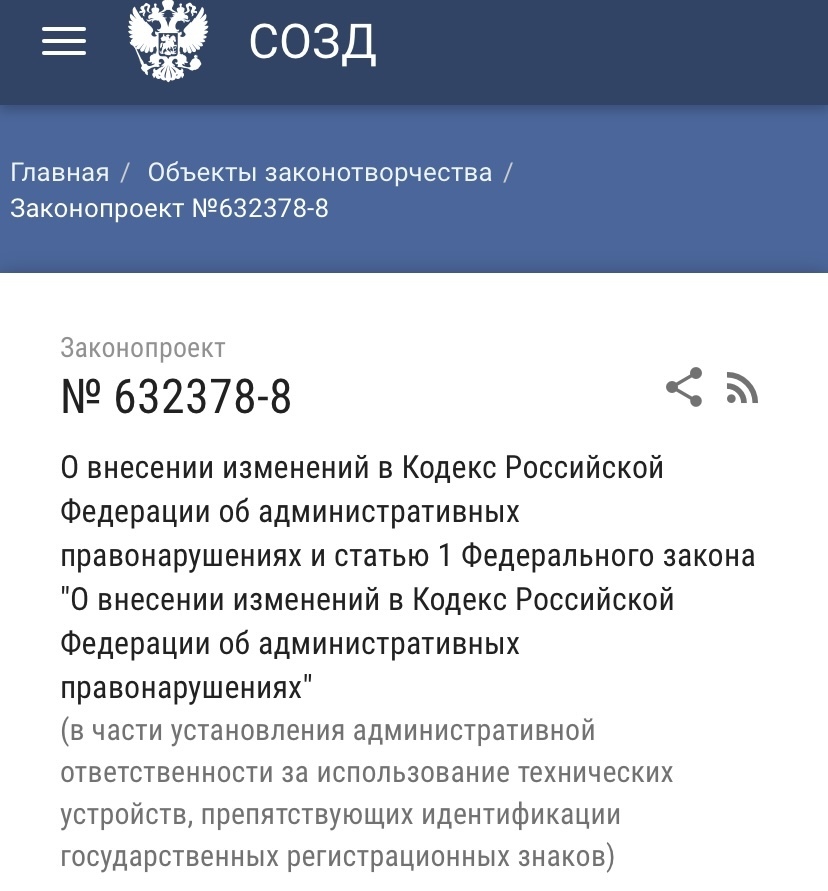Open the hamburger navigation menu

(63, 42)
